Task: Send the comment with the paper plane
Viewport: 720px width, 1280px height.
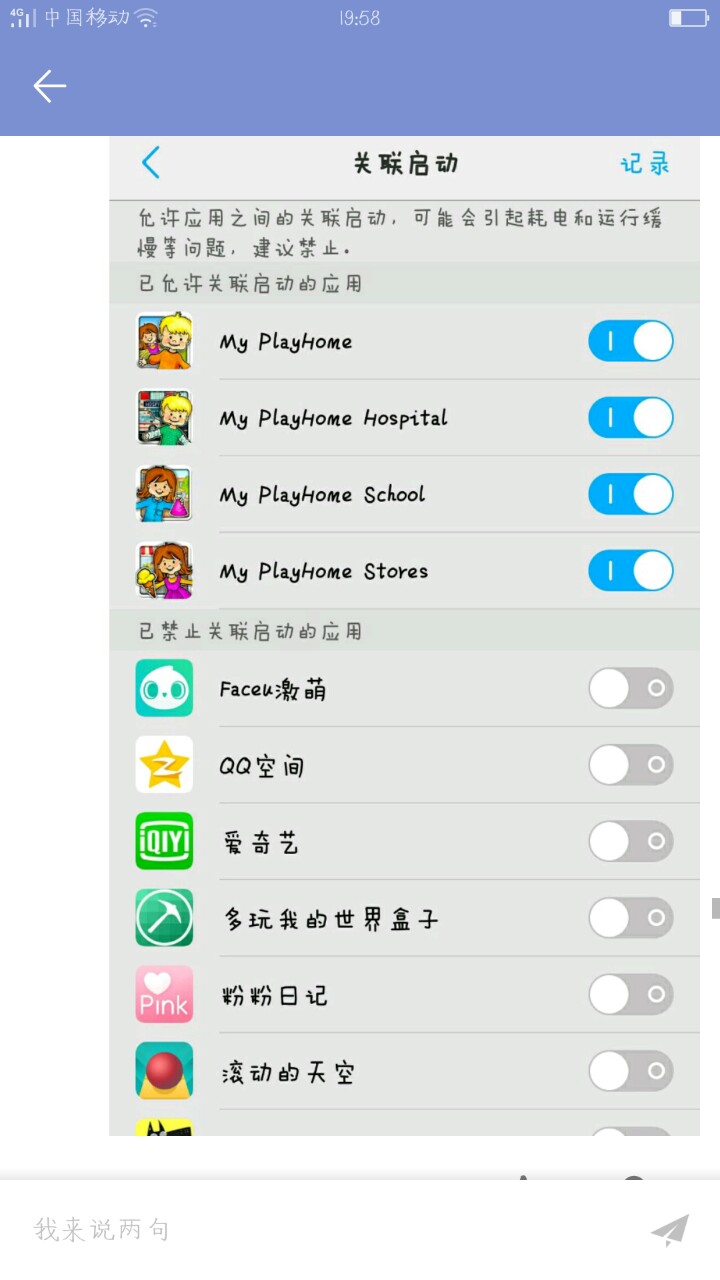Action: pyautogui.click(x=669, y=1230)
